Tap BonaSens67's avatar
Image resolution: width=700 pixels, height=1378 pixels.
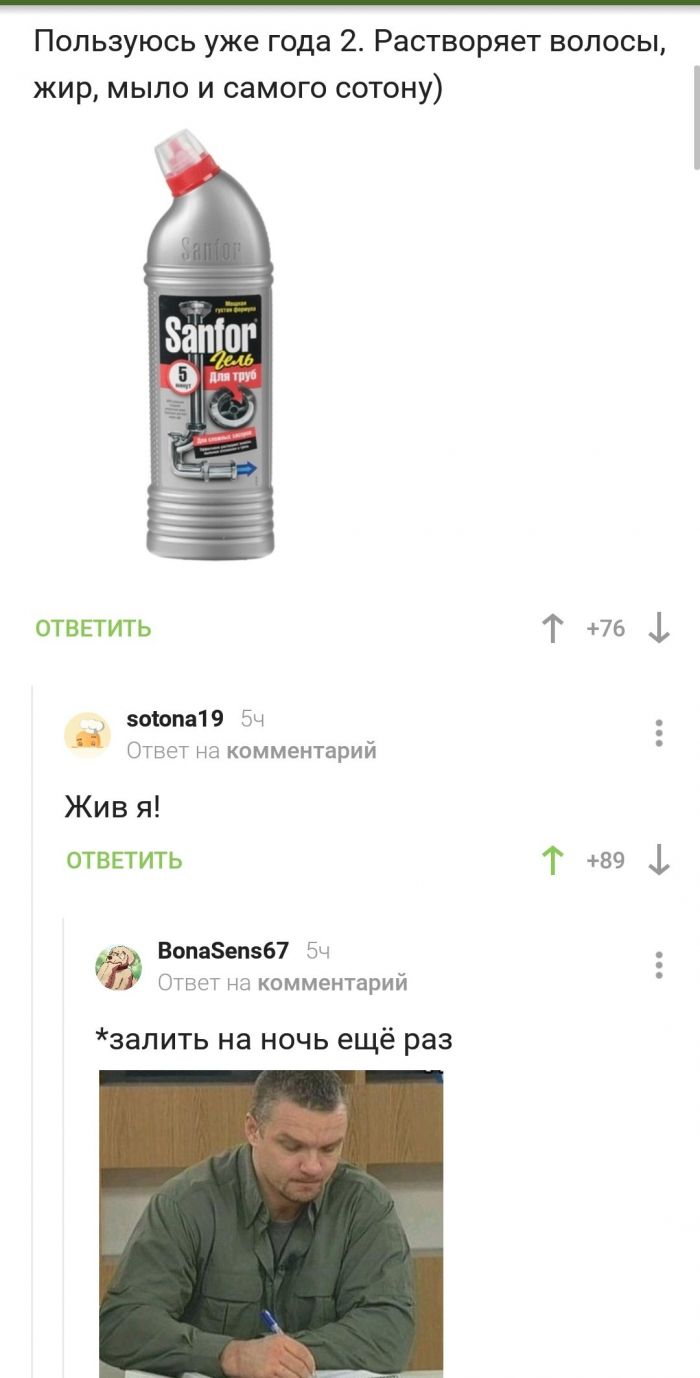(x=118, y=966)
